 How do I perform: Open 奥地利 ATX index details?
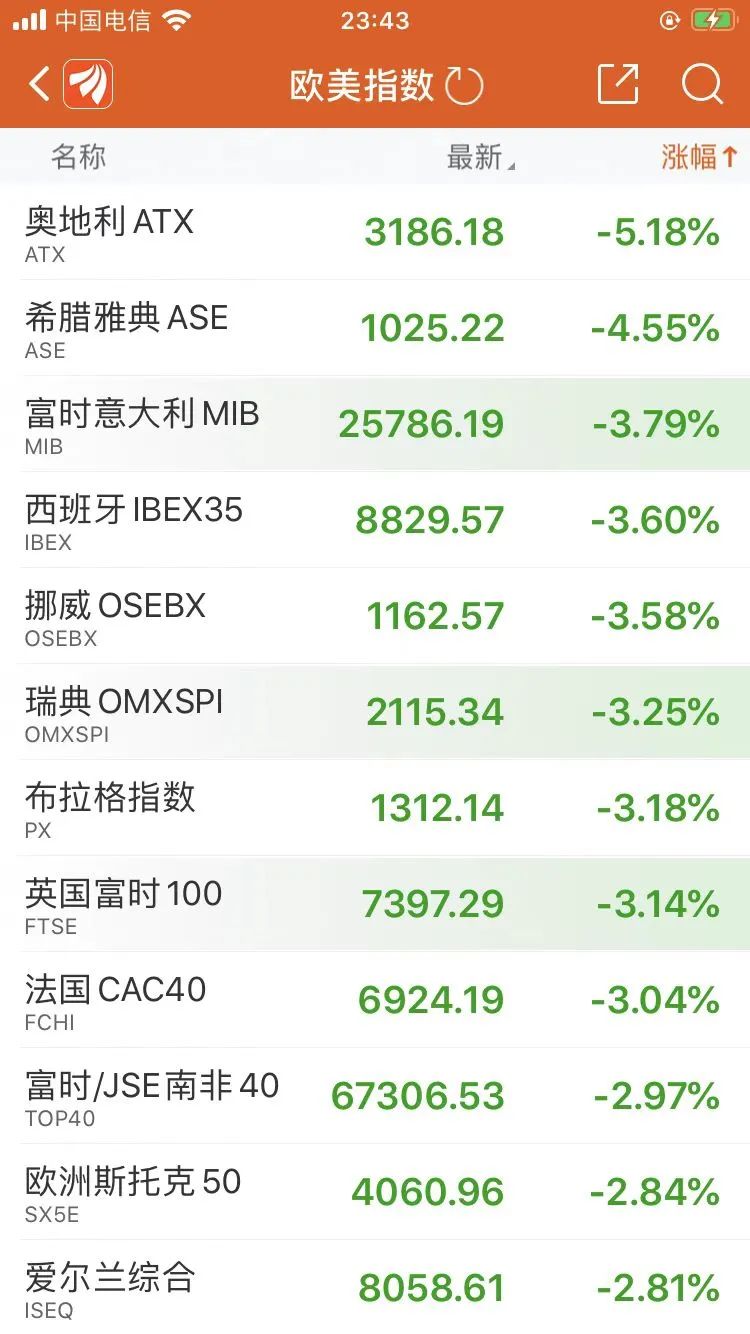pos(375,232)
